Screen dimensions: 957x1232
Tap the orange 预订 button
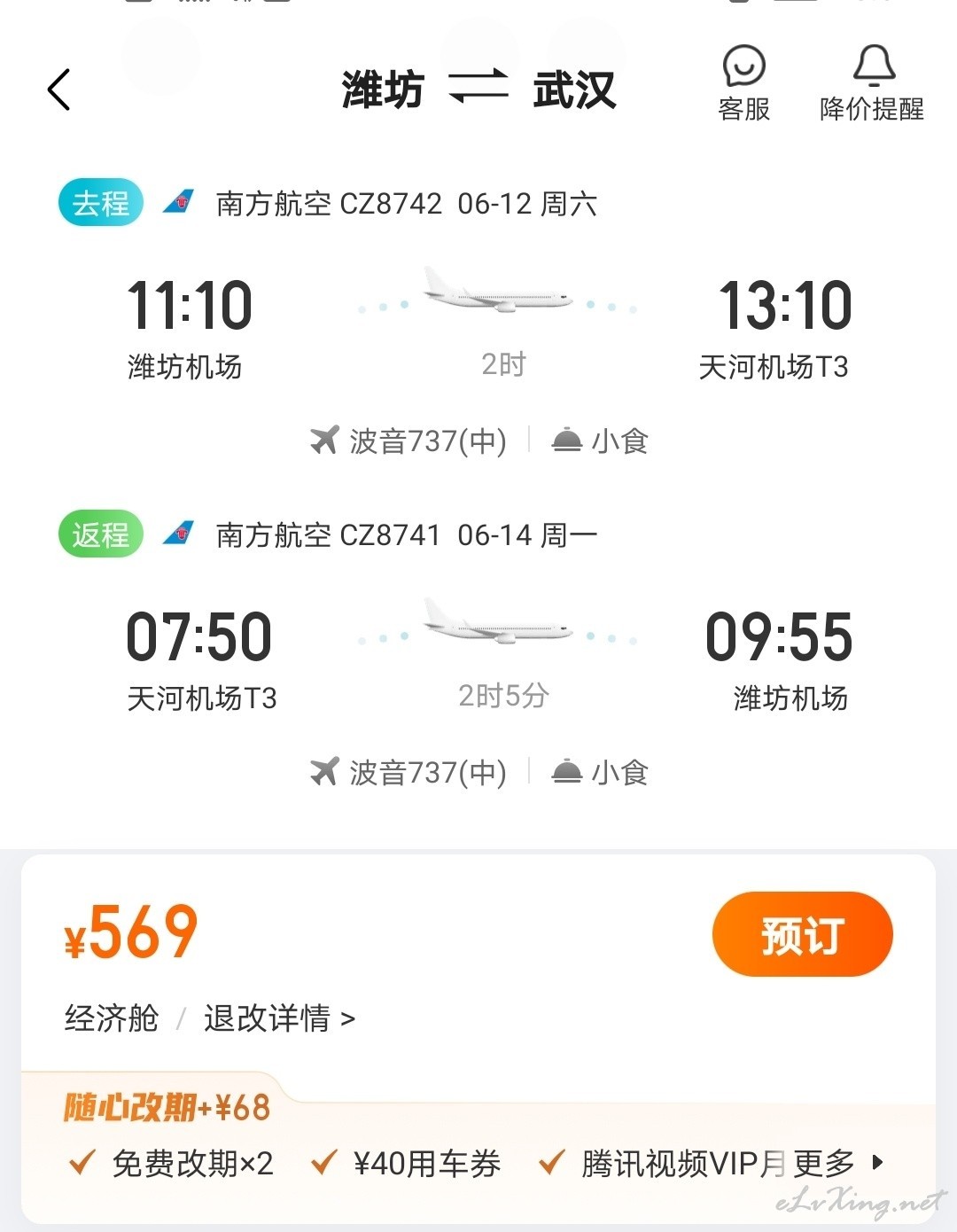802,935
